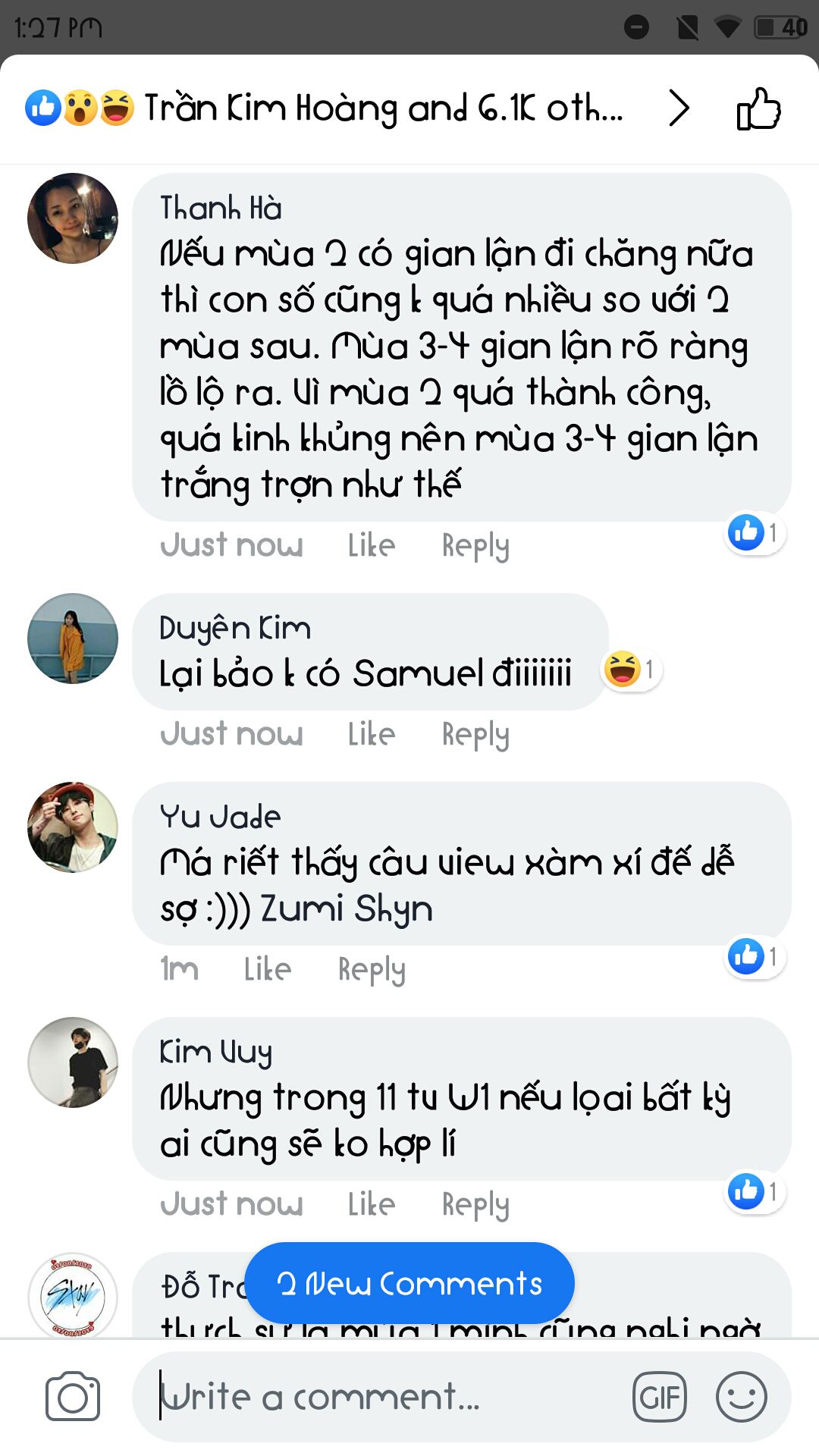Open the GIF picker

tap(659, 1396)
